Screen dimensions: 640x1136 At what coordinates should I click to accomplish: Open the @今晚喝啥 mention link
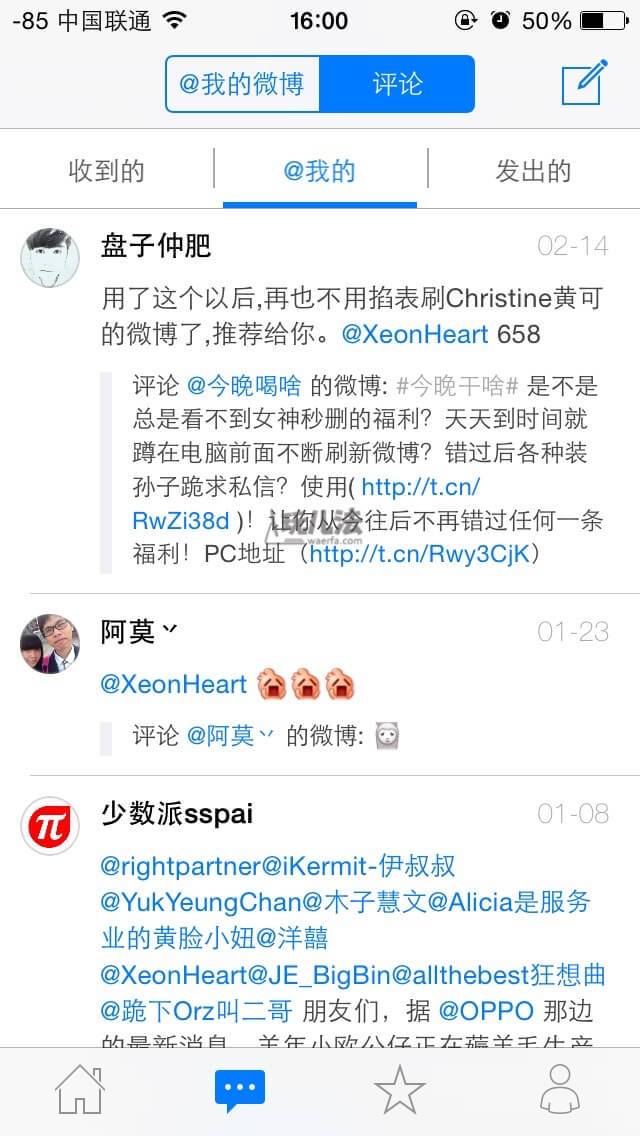tap(244, 385)
